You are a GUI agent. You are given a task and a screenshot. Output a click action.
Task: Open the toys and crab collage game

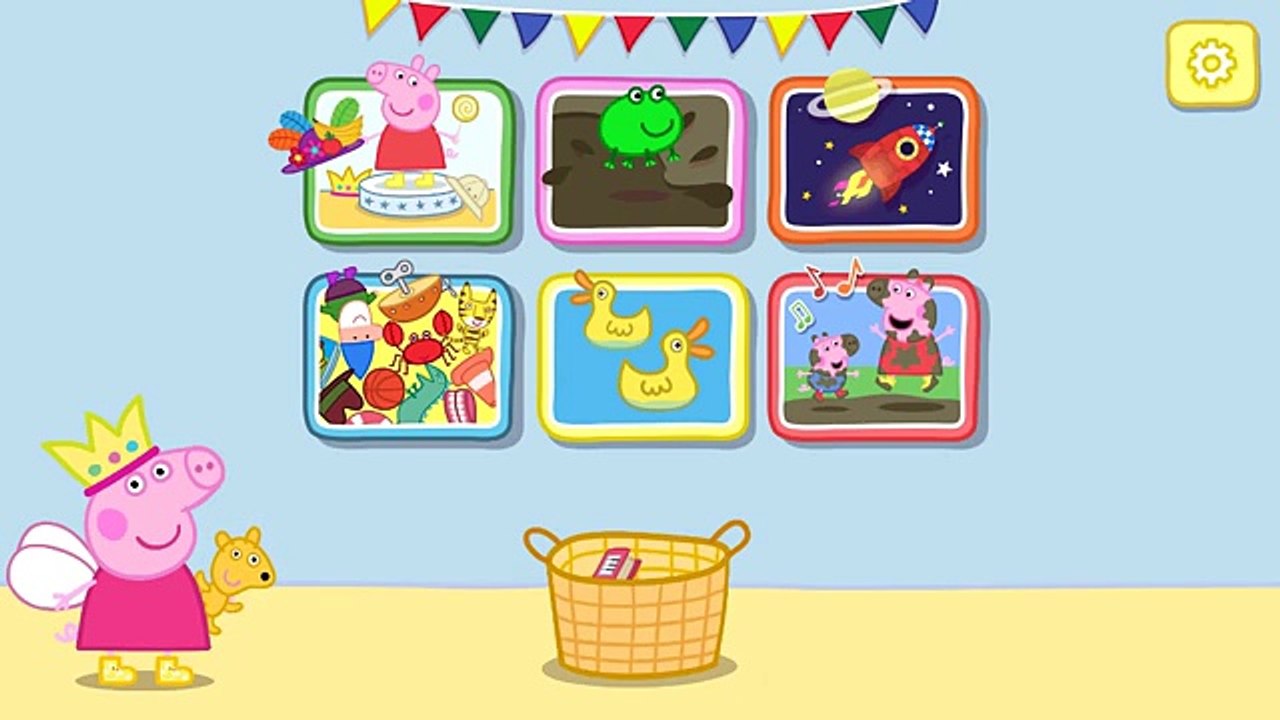coord(409,356)
